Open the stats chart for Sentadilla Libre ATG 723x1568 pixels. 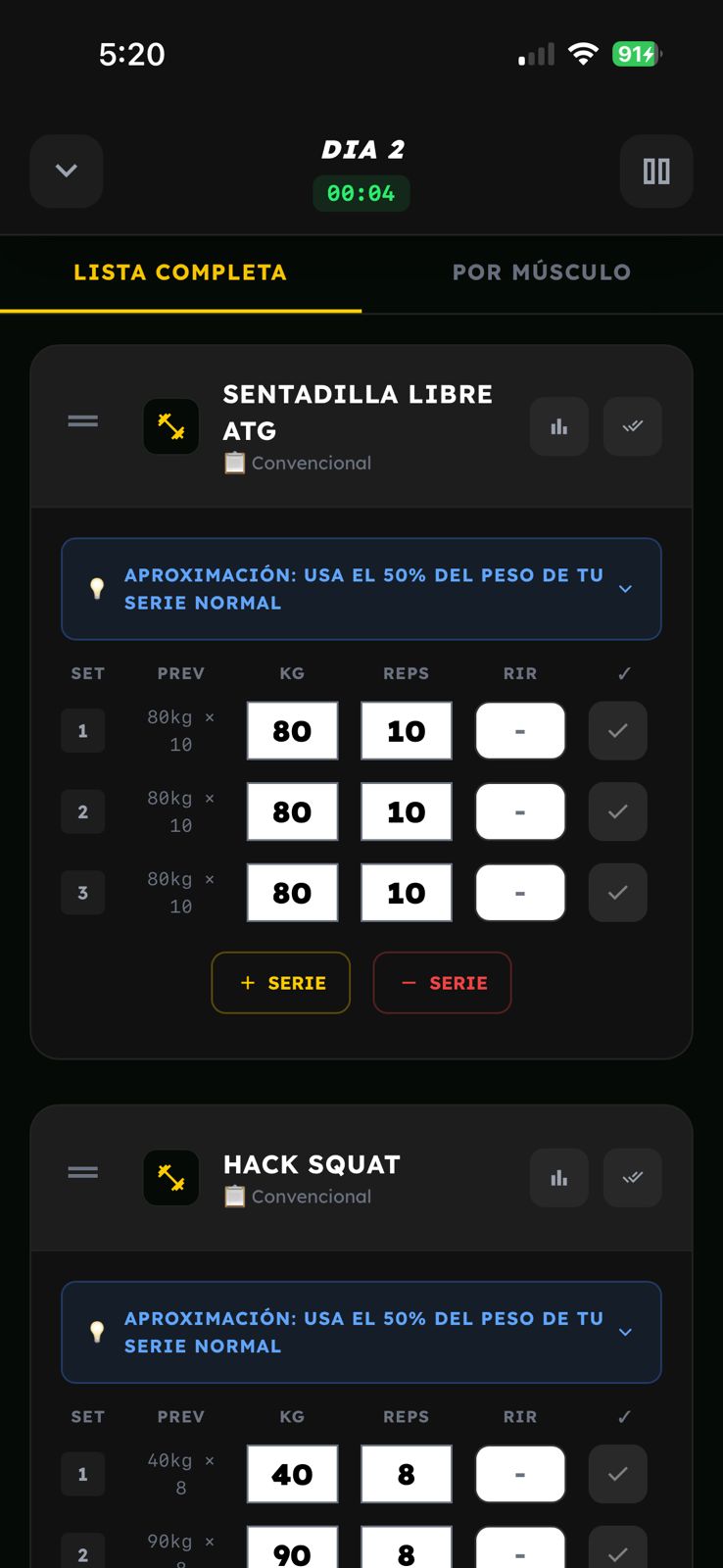[558, 426]
